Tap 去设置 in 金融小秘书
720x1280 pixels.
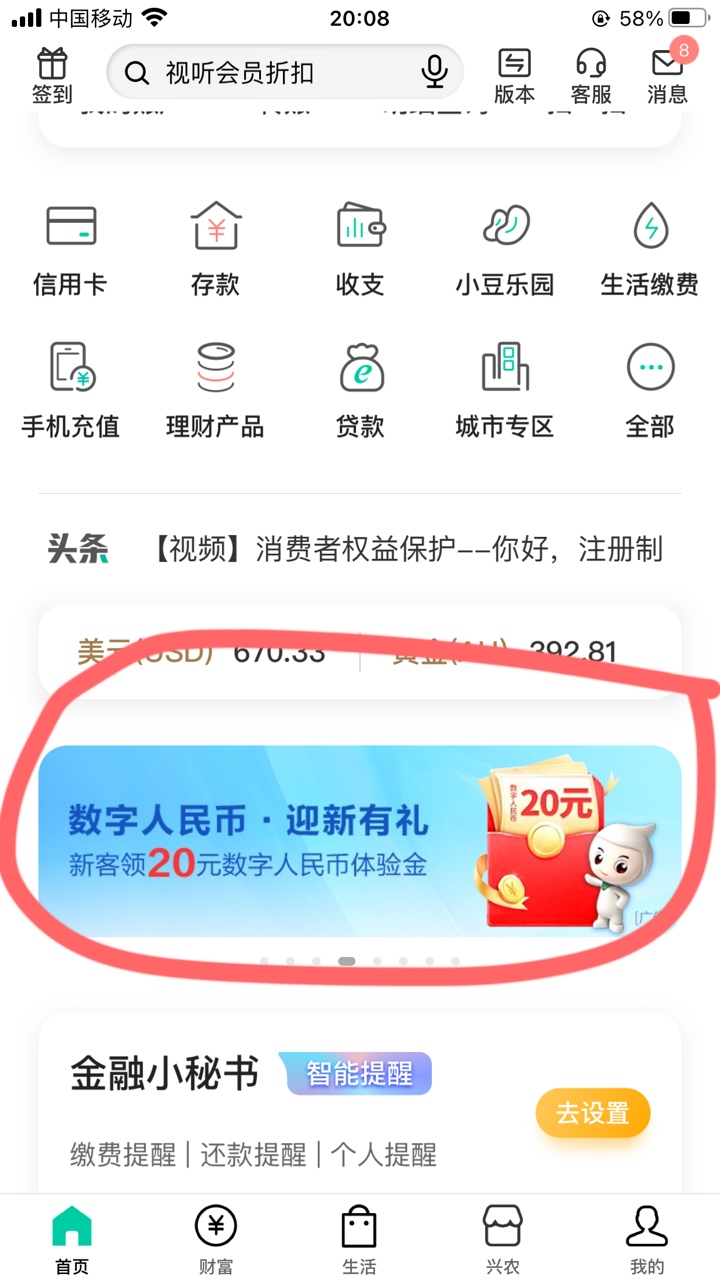[x=593, y=1113]
